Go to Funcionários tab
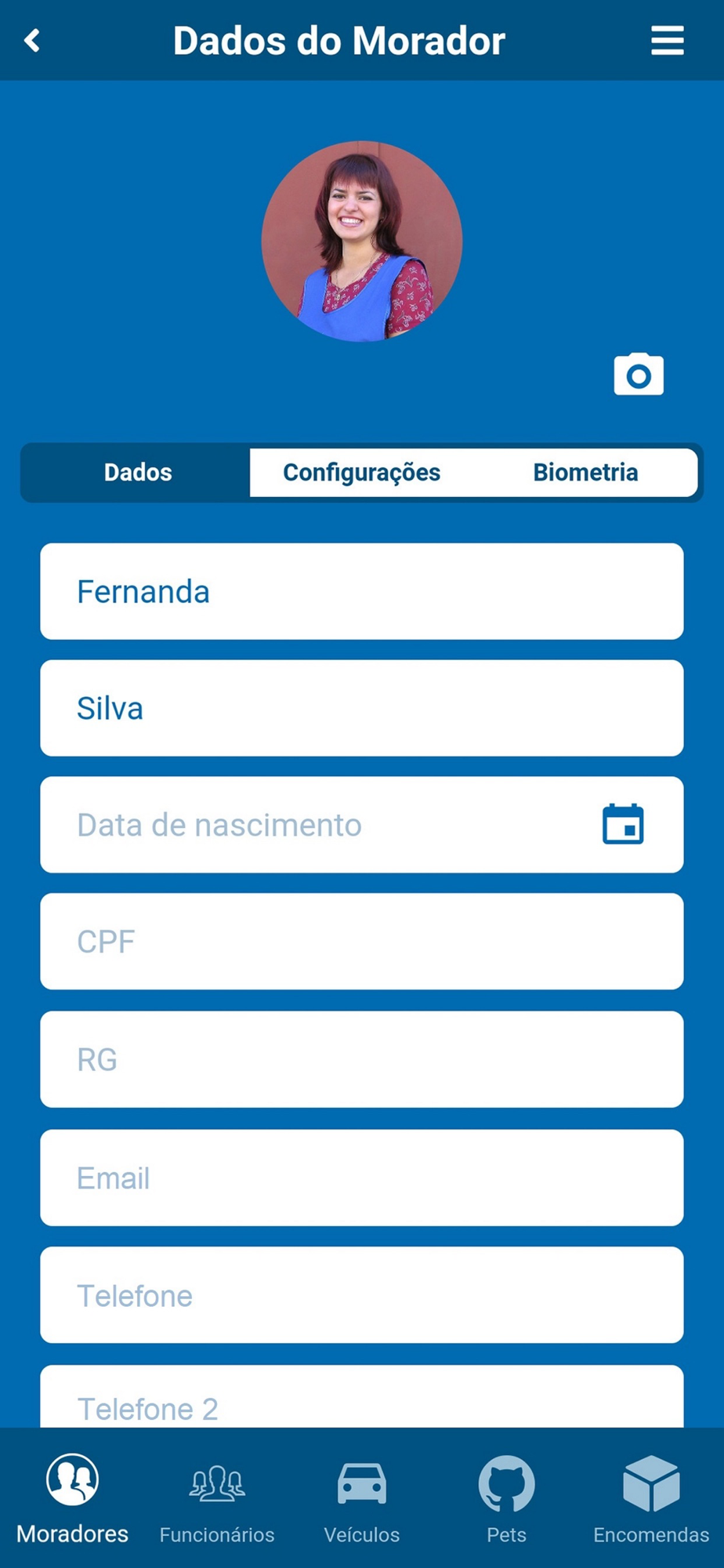The image size is (724, 1568). click(217, 1497)
